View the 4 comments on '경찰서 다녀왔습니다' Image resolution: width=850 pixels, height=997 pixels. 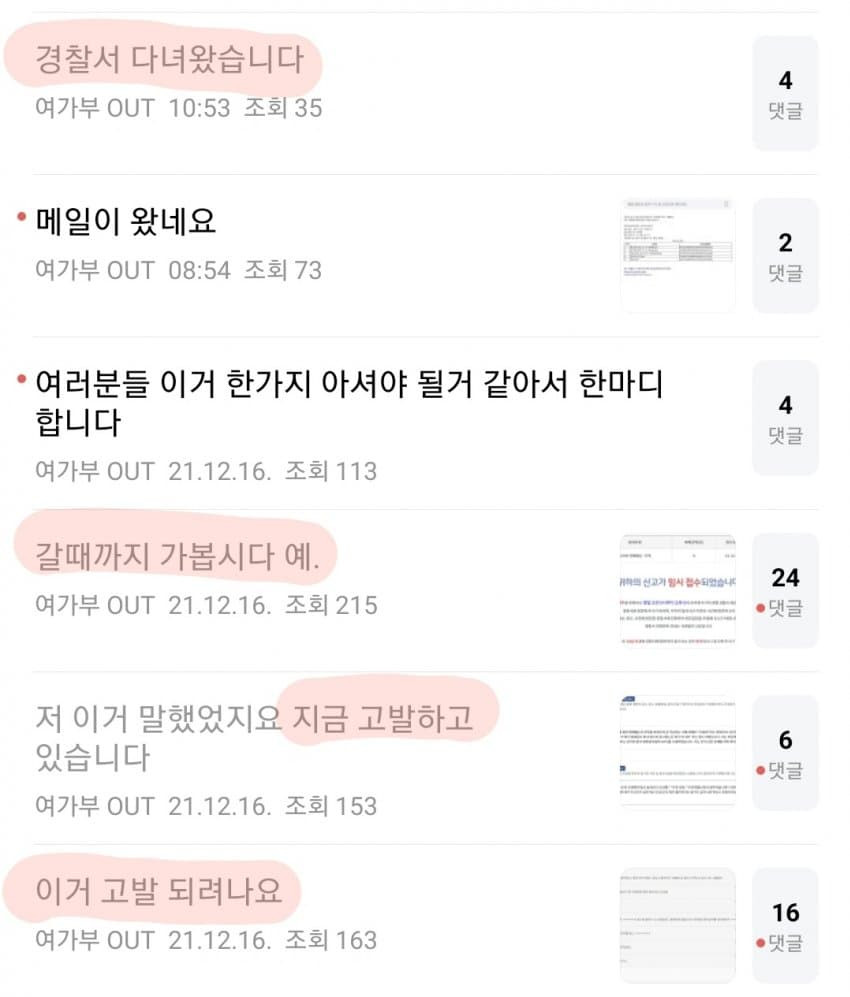coord(785,94)
